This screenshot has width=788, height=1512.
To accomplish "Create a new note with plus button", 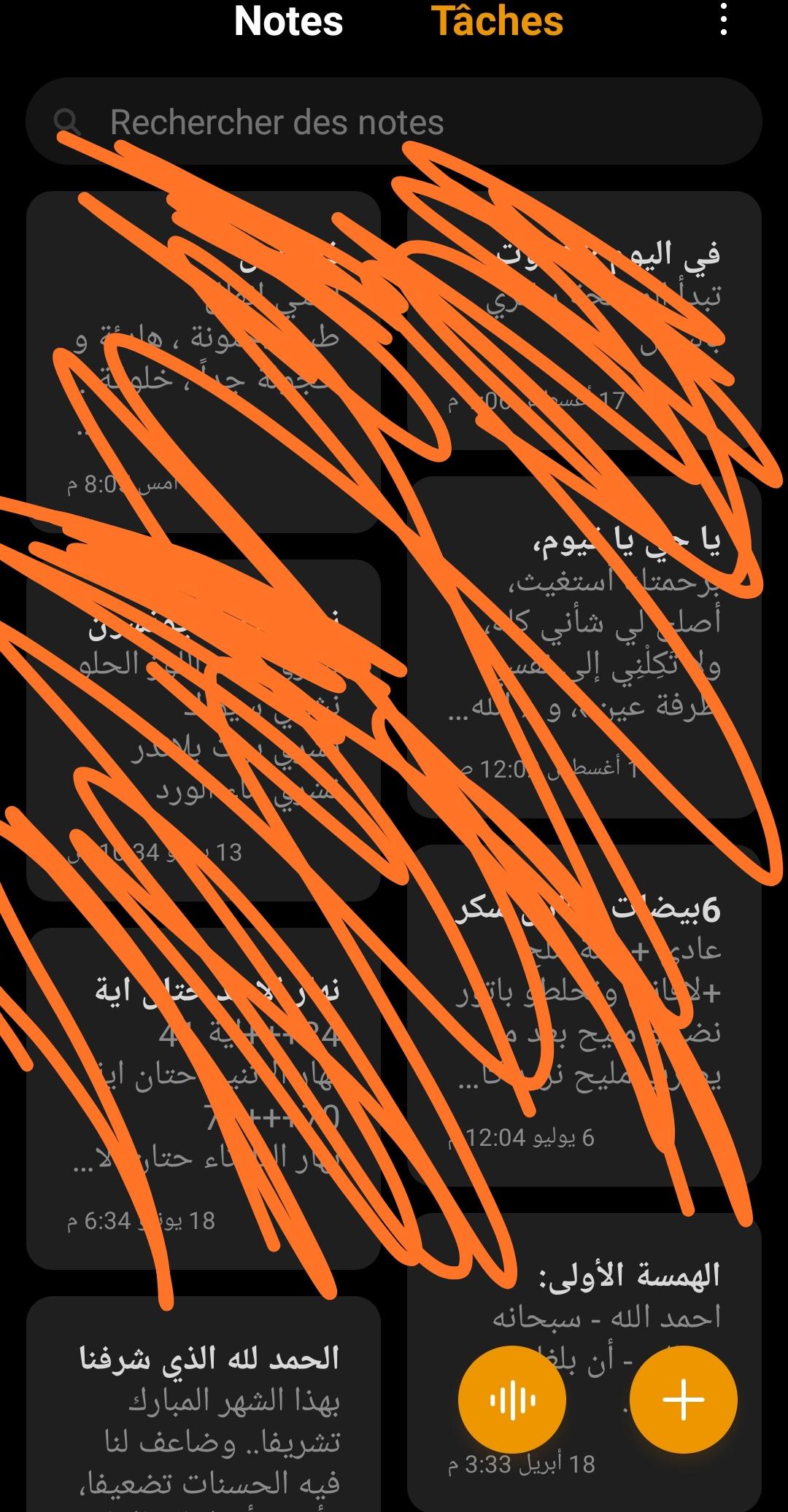I will point(683,1400).
